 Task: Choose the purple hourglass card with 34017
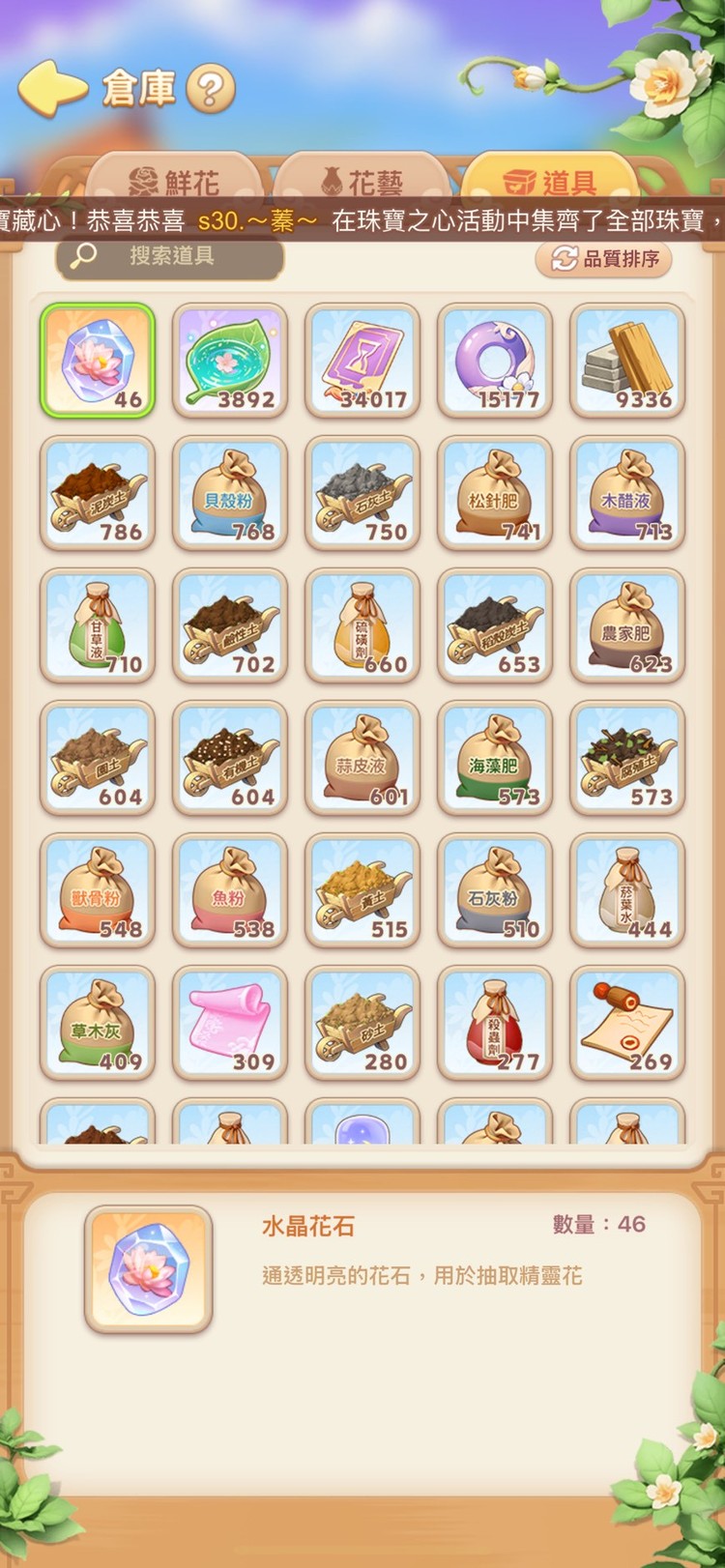pyautogui.click(x=362, y=361)
